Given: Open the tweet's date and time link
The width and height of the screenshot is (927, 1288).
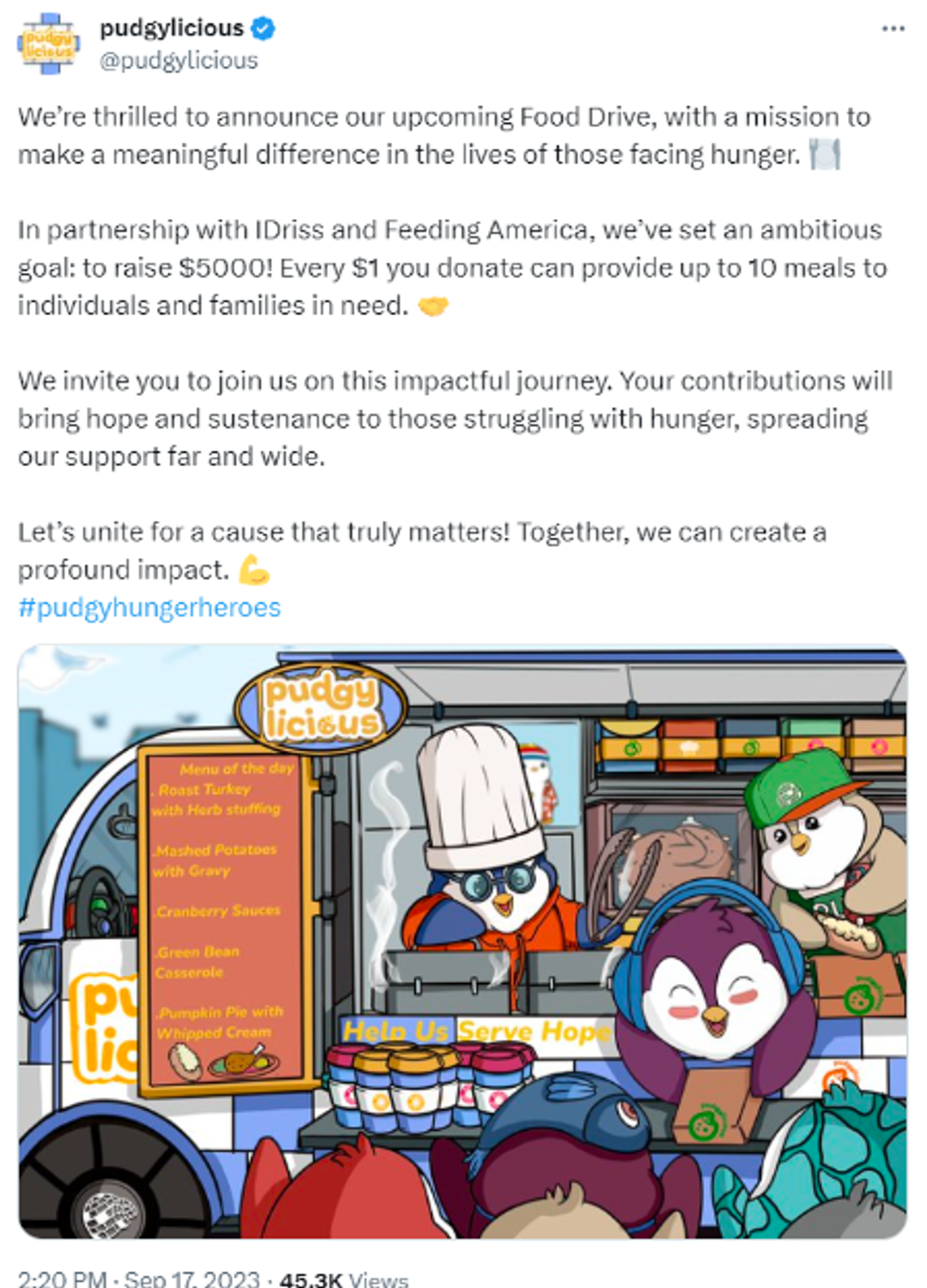Looking at the screenshot, I should (x=137, y=1278).
